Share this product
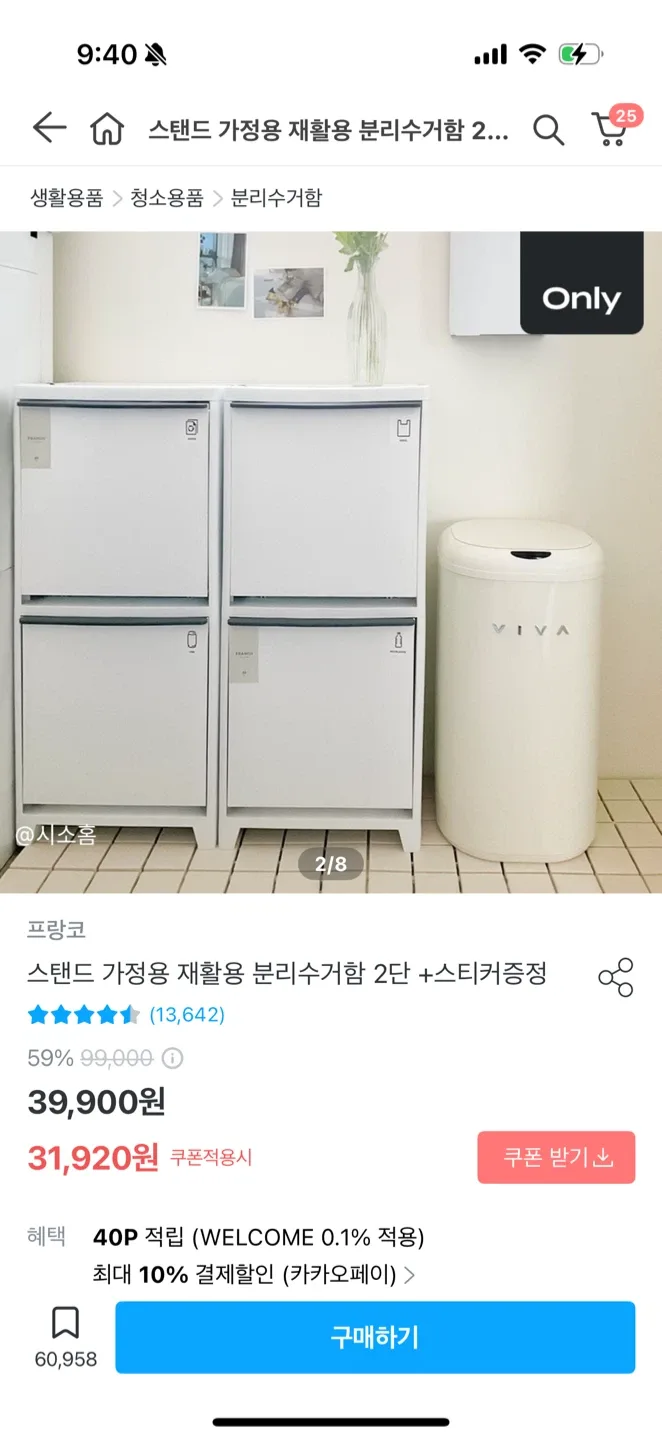 pos(615,977)
